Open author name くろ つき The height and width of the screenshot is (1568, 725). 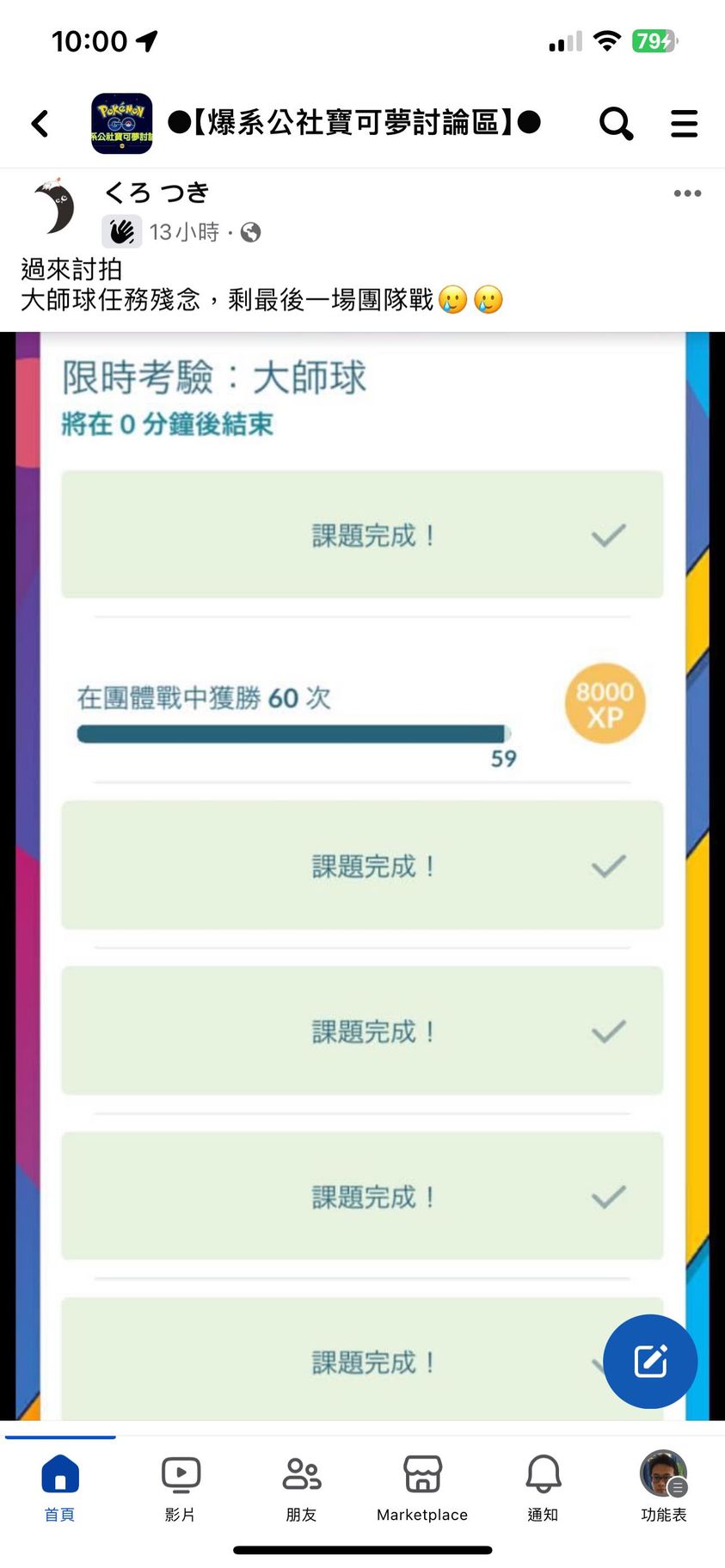(157, 193)
